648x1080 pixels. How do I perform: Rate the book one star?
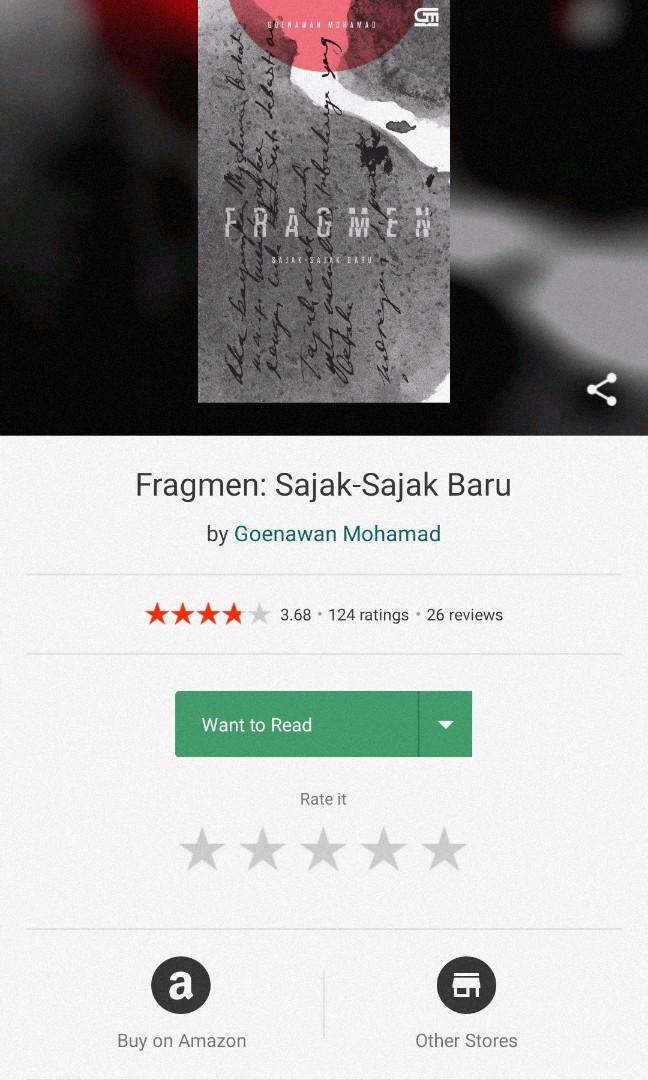point(202,849)
